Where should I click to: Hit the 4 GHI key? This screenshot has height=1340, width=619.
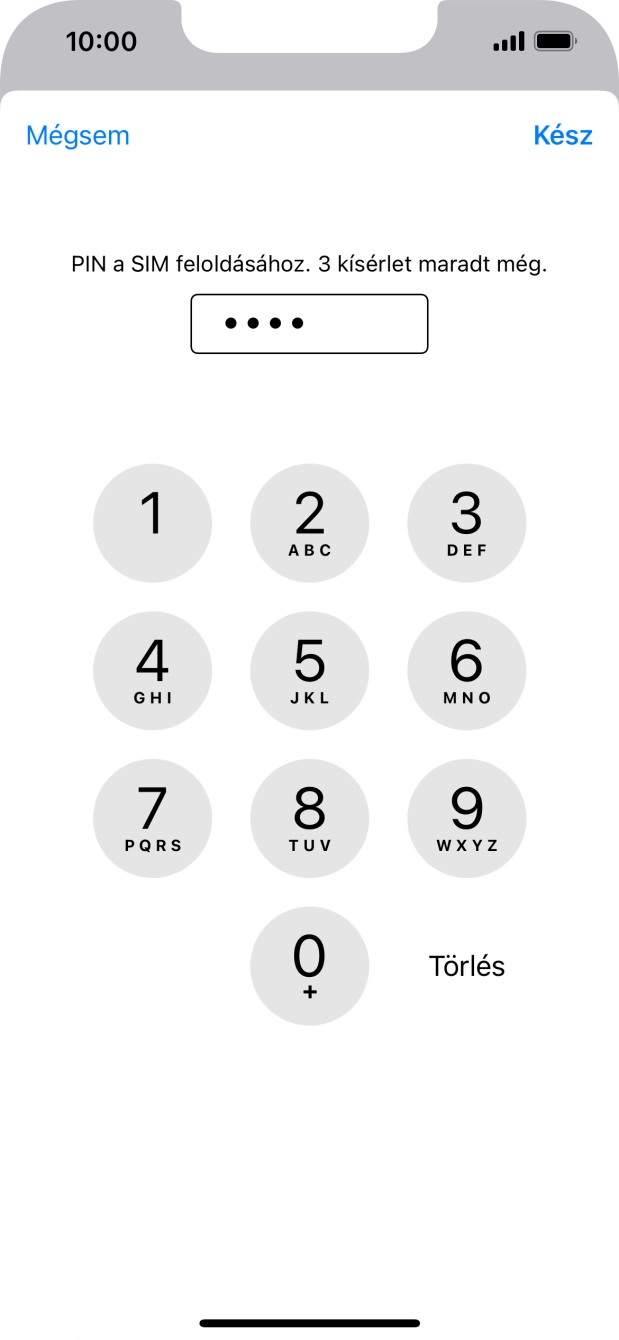pyautogui.click(x=152, y=671)
